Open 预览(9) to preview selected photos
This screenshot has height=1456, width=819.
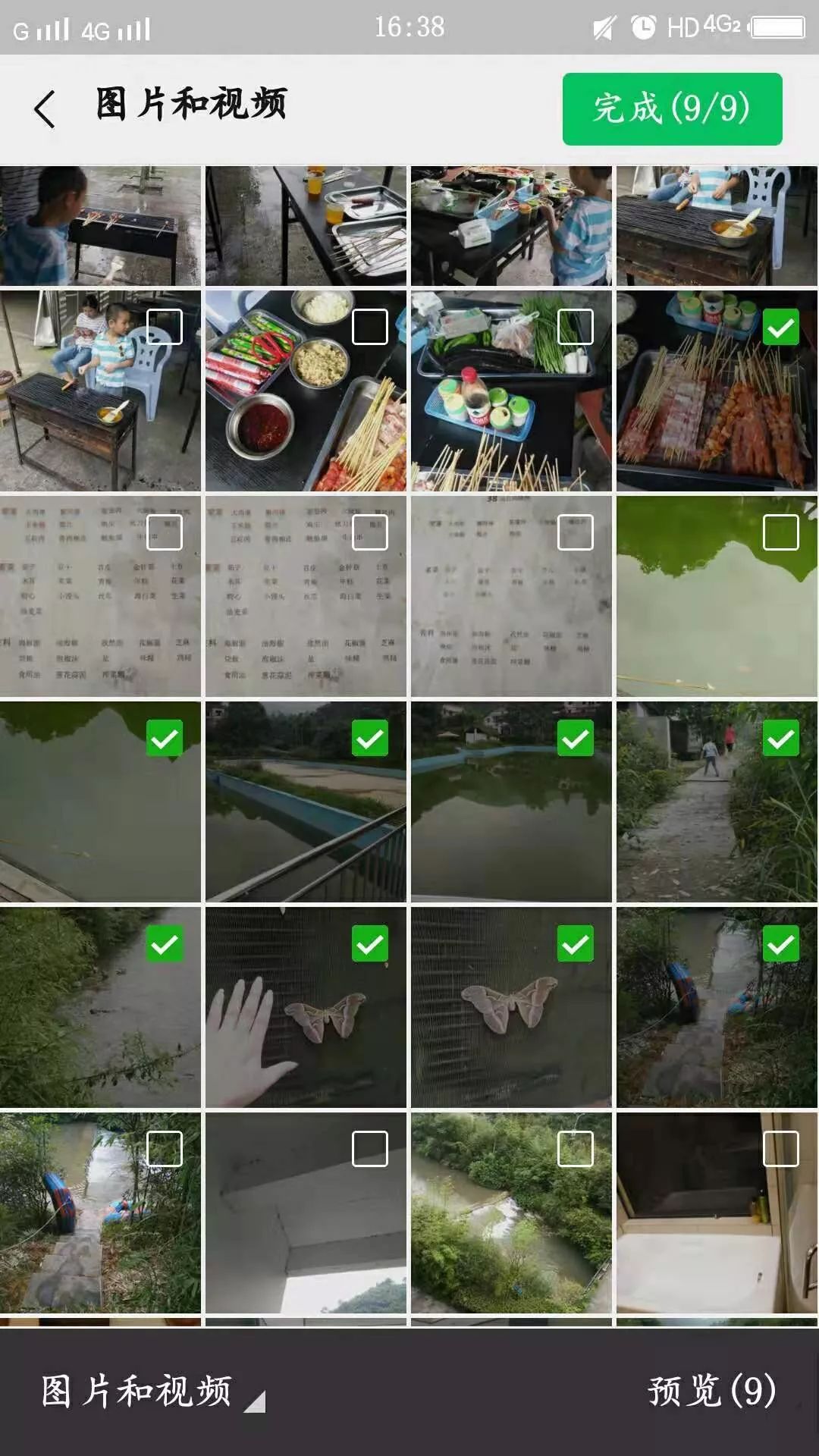click(x=711, y=1390)
